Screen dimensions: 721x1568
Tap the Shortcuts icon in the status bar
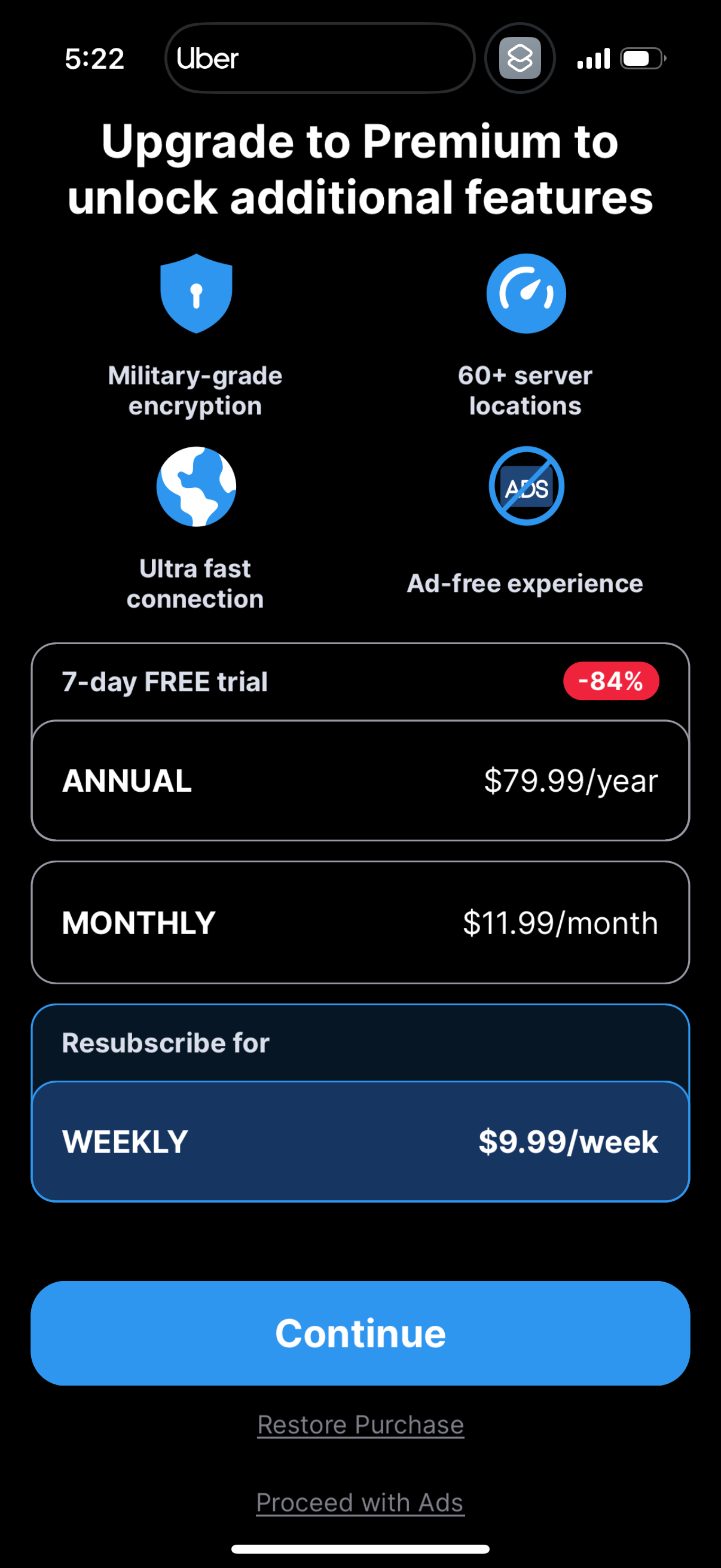click(x=520, y=58)
